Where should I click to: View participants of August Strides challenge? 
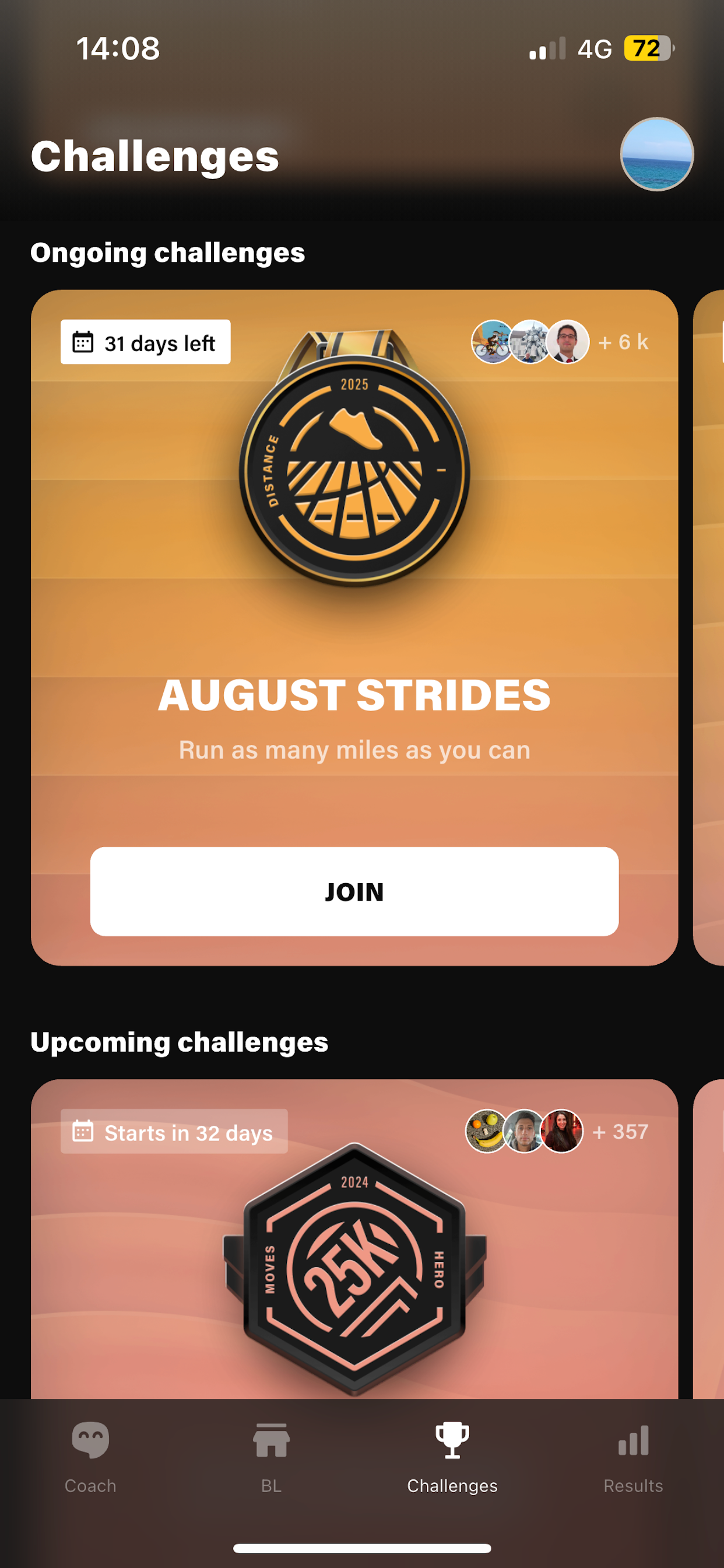point(560,341)
